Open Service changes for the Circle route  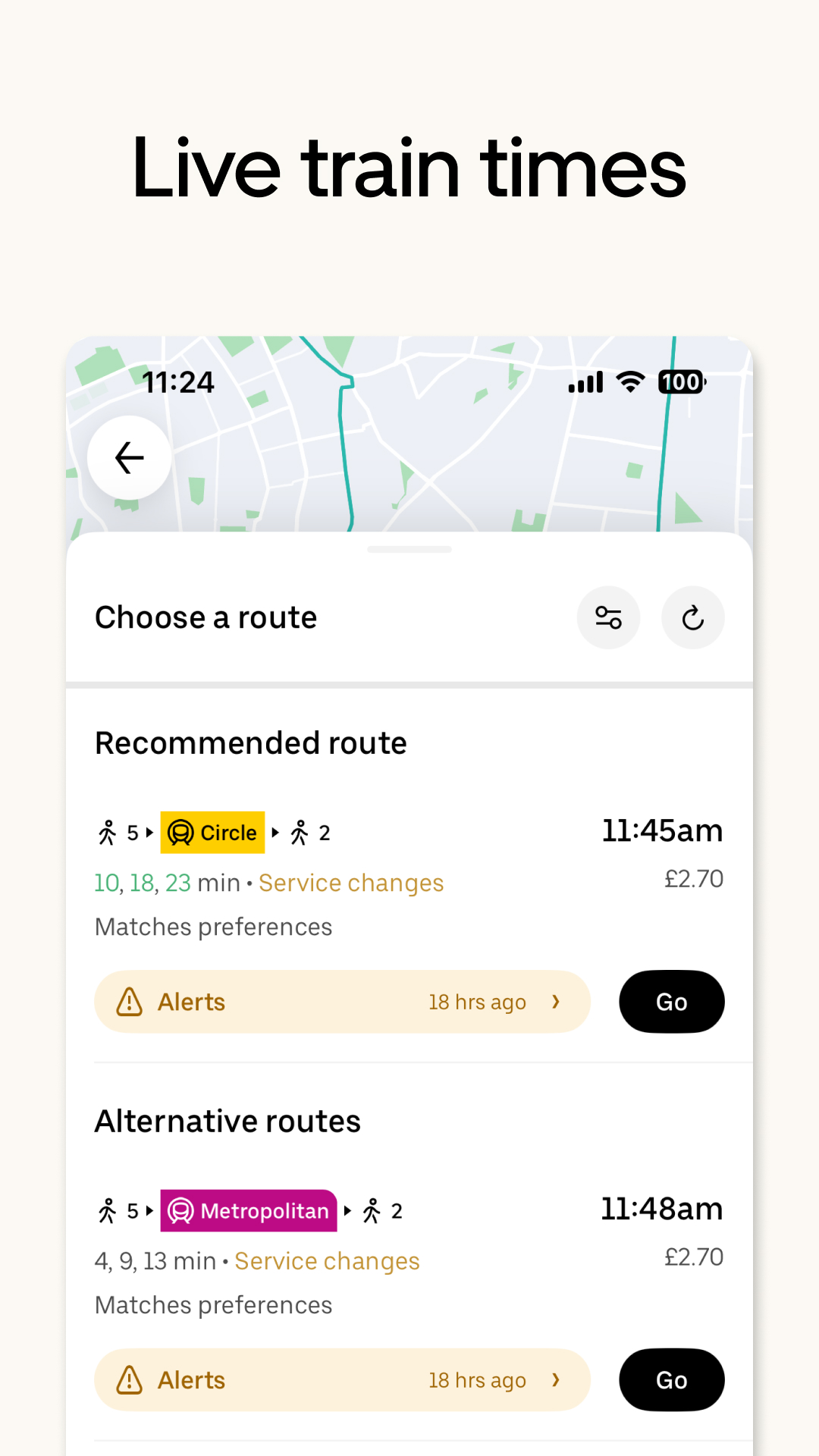tap(350, 882)
